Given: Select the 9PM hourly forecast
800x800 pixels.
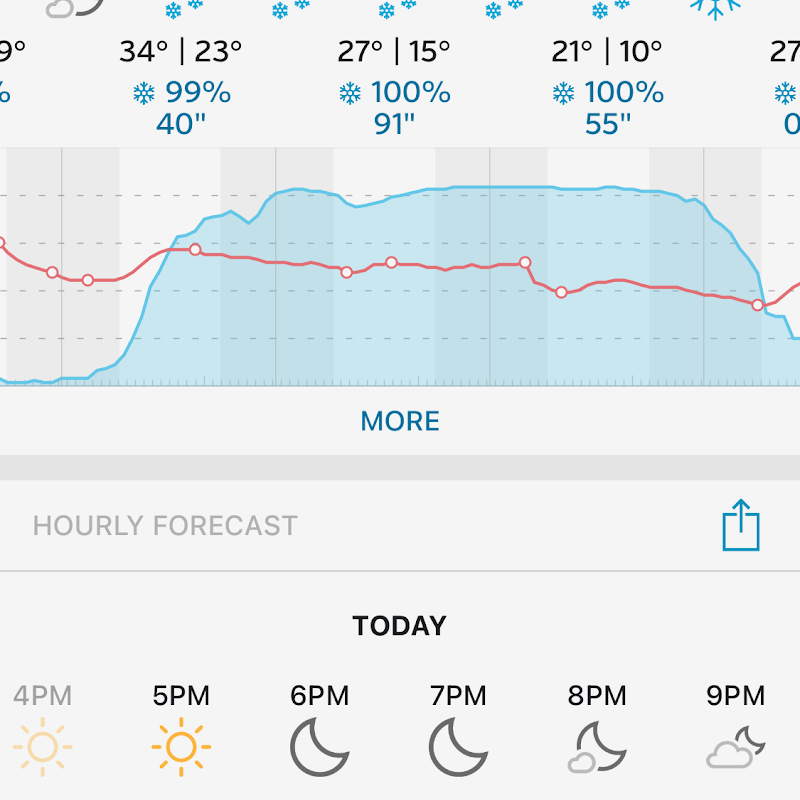Looking at the screenshot, I should pyautogui.click(x=735, y=730).
